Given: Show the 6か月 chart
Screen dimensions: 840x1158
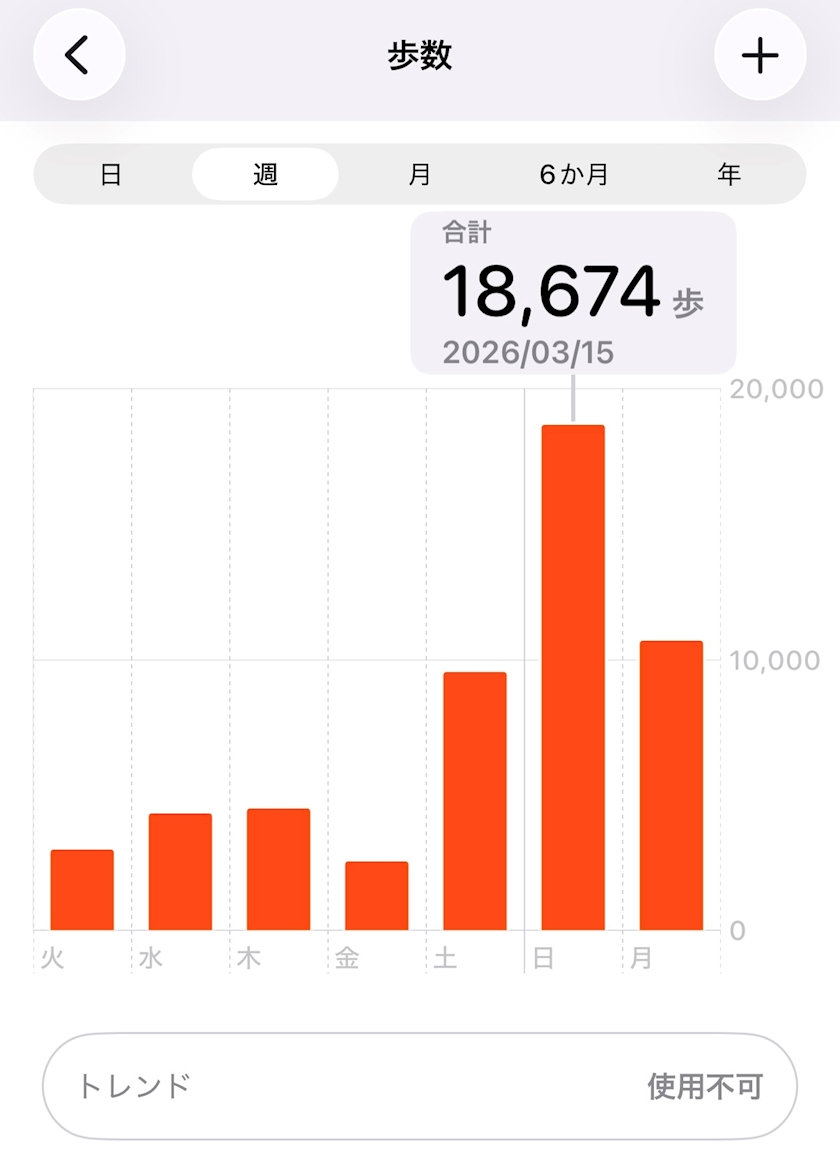Looking at the screenshot, I should (x=574, y=175).
